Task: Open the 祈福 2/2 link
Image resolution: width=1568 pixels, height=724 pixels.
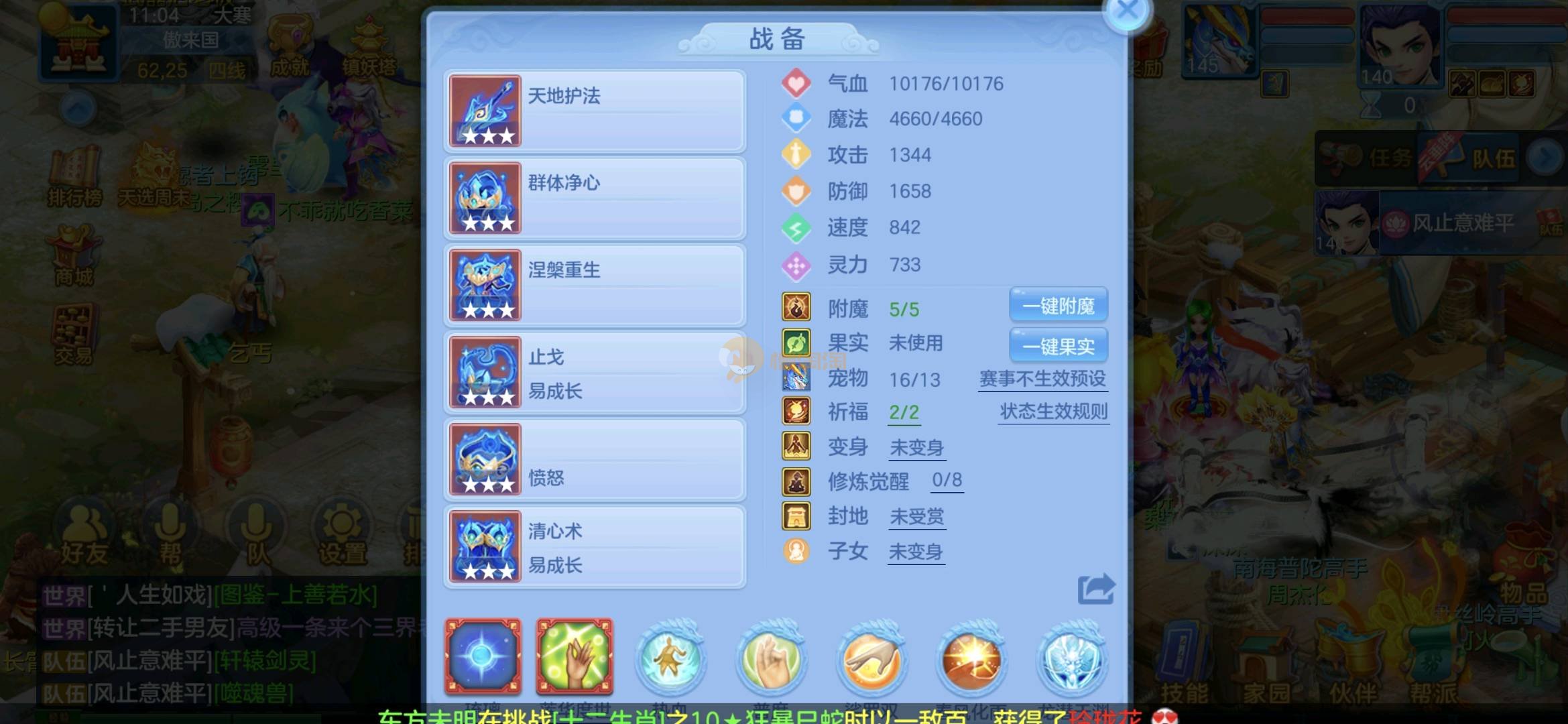Action: click(904, 412)
